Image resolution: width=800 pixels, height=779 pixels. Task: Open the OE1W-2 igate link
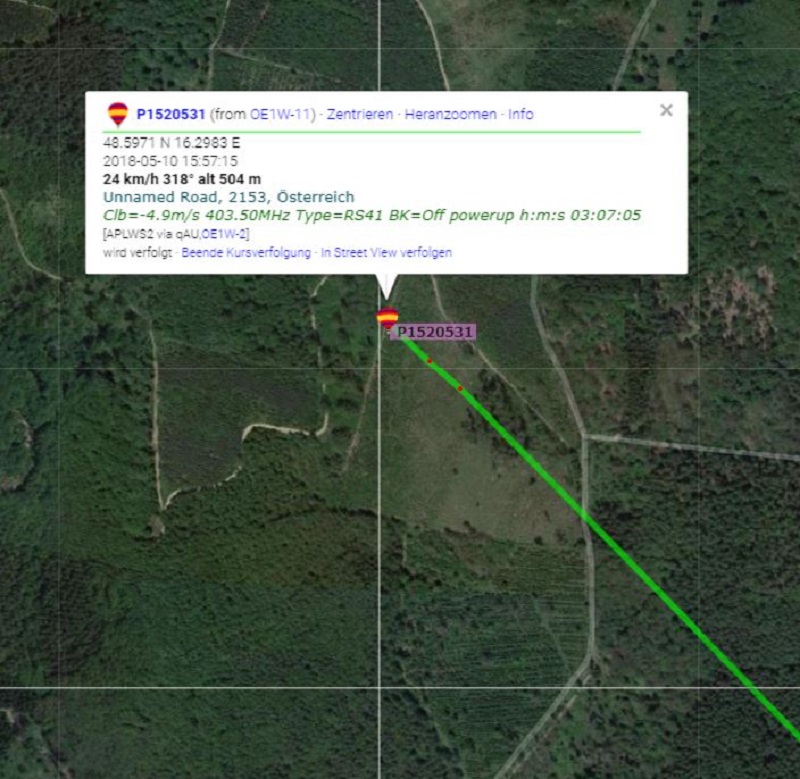click(225, 234)
